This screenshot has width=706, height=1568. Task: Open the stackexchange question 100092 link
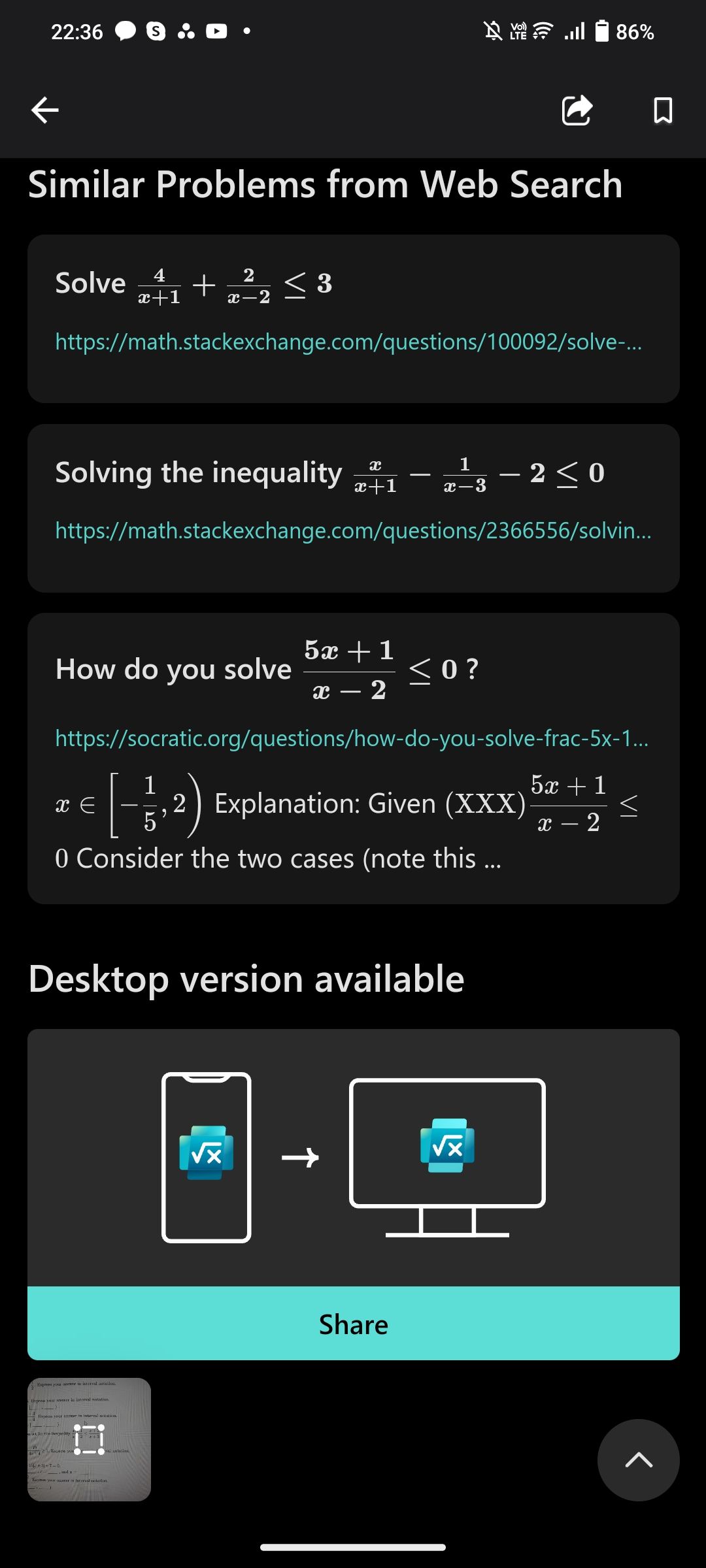[x=348, y=342]
